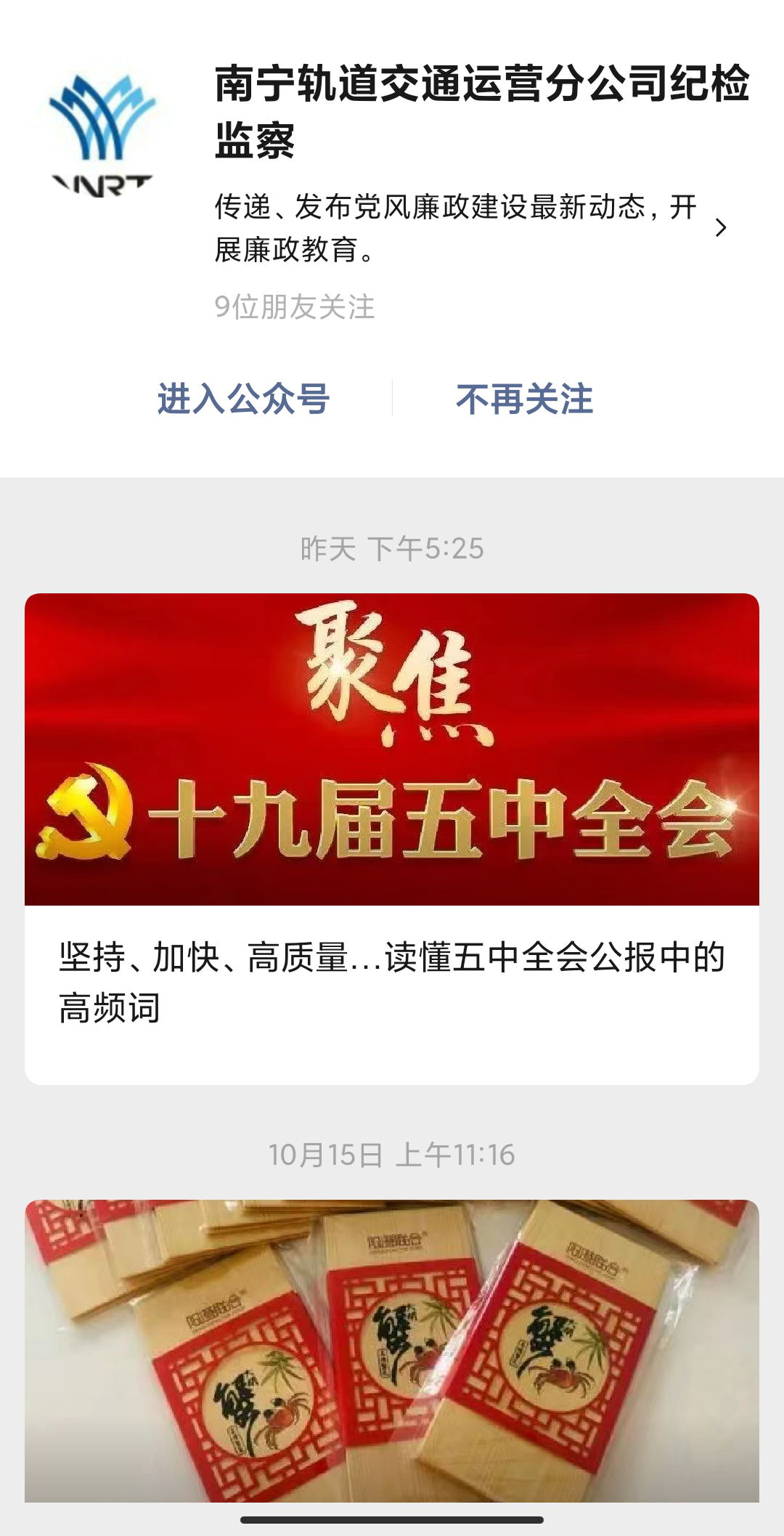The image size is (784, 1536).
Task: Tap 不再关注 to unfollow the account
Action: [x=524, y=399]
